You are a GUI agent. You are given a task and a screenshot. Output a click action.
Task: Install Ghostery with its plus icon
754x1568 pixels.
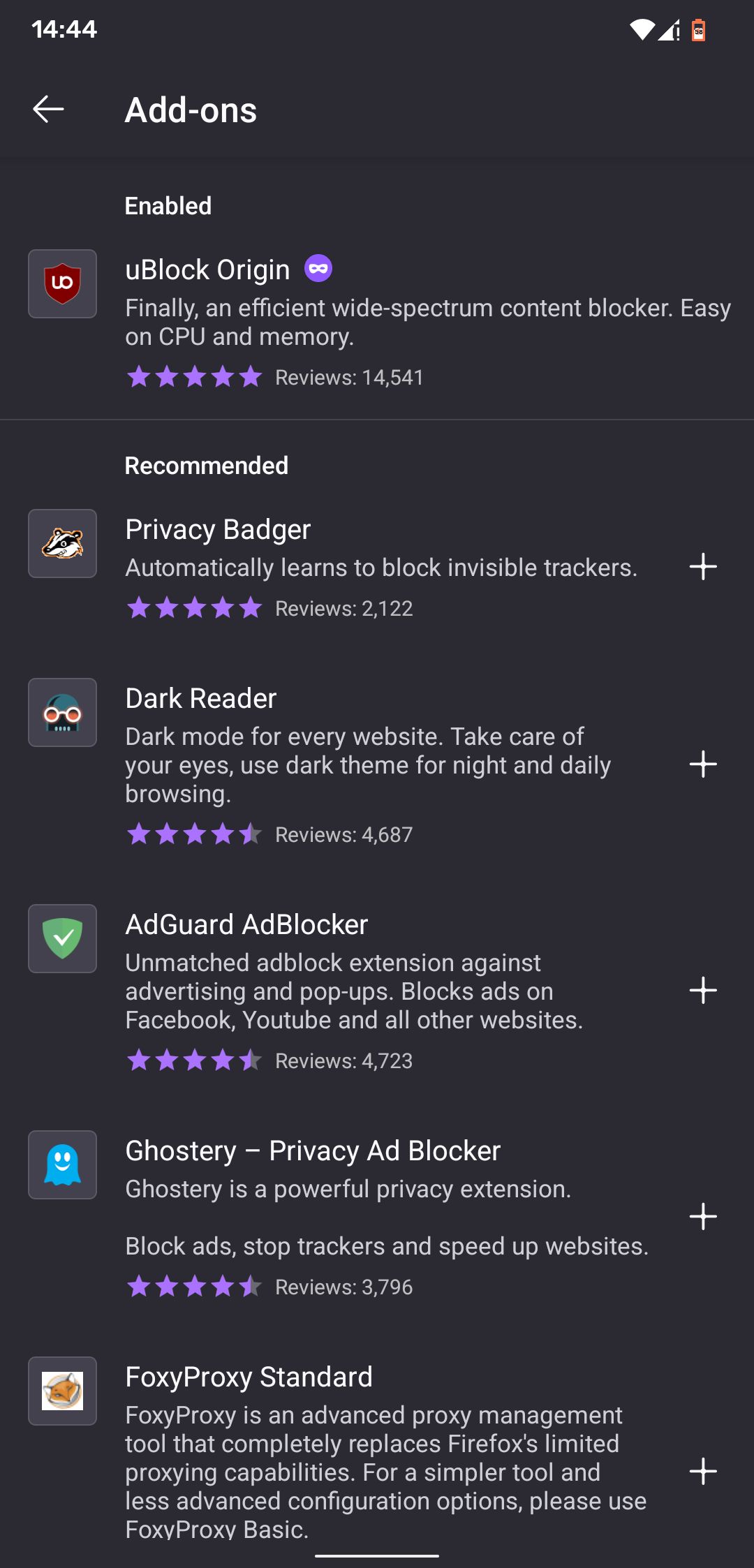coord(703,1216)
